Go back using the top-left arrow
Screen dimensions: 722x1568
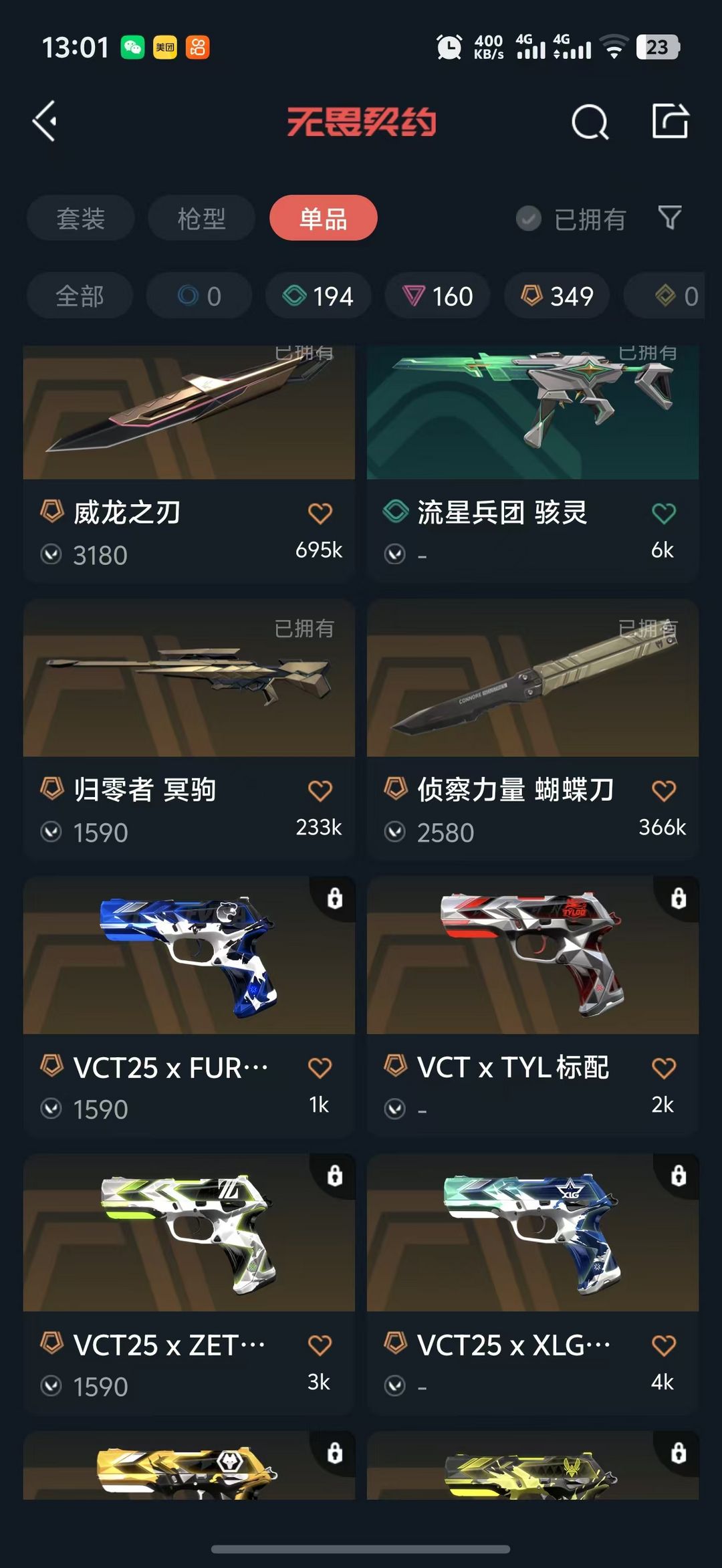45,122
